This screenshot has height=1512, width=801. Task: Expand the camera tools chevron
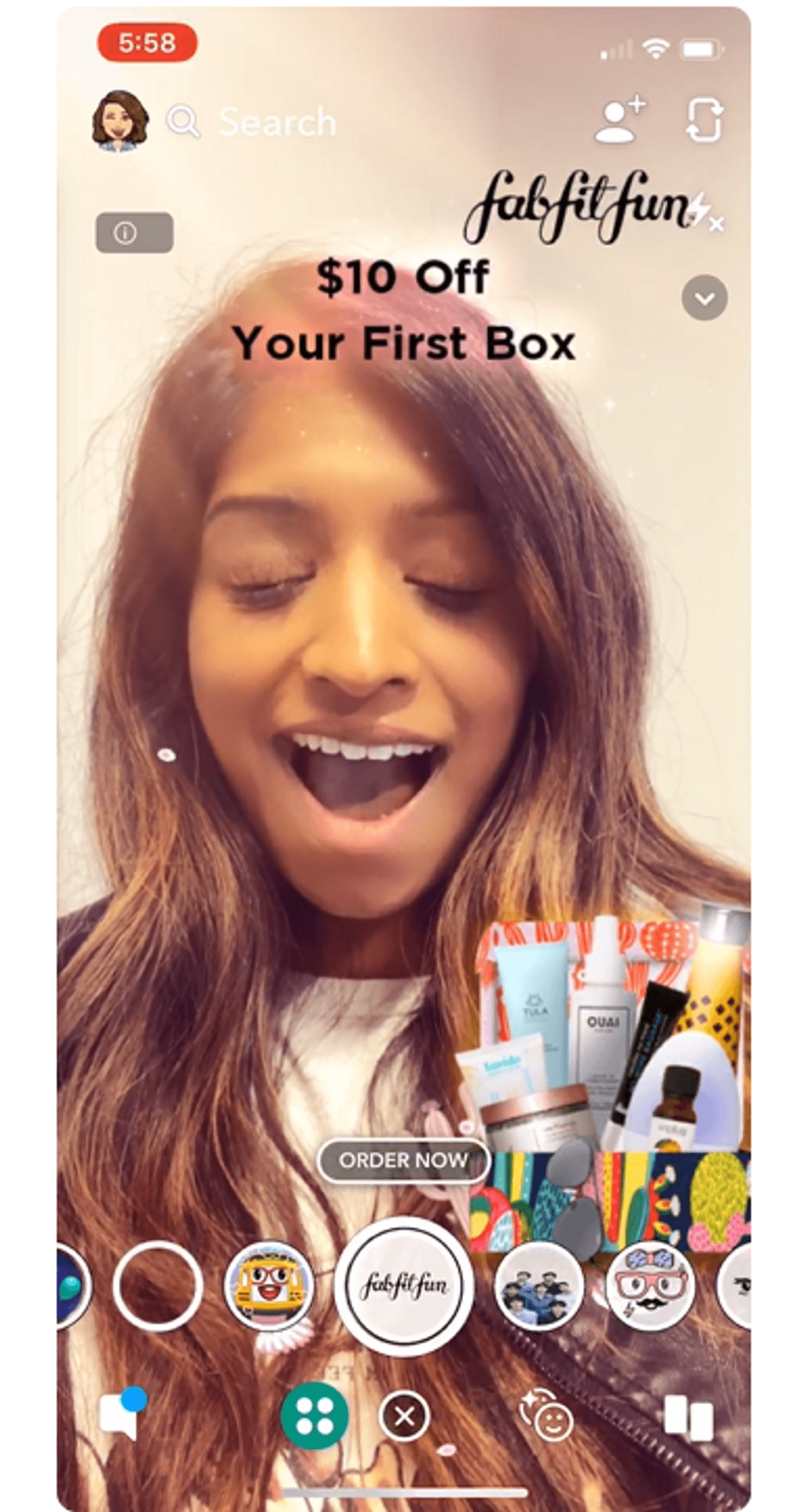704,297
